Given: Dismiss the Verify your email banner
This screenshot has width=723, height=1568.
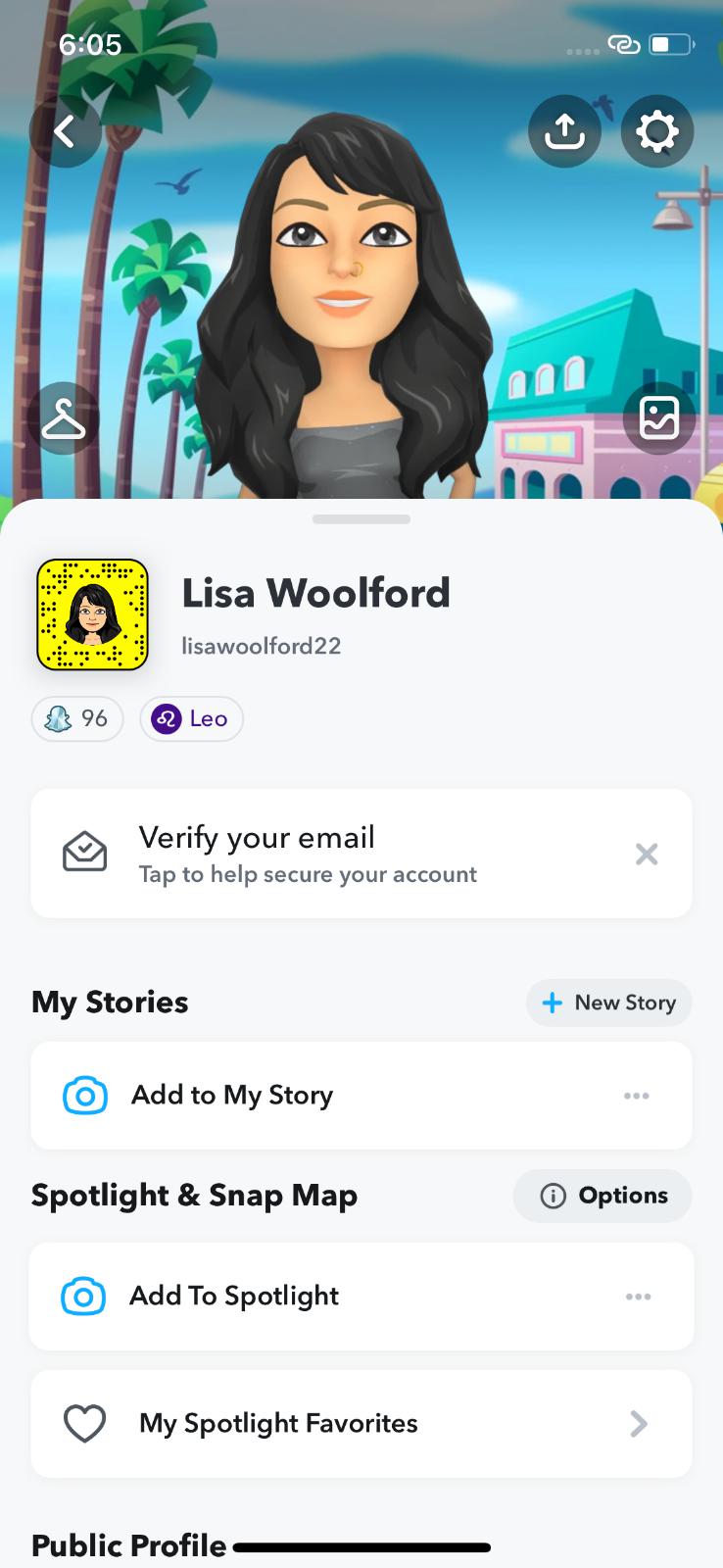Looking at the screenshot, I should click(x=647, y=855).
